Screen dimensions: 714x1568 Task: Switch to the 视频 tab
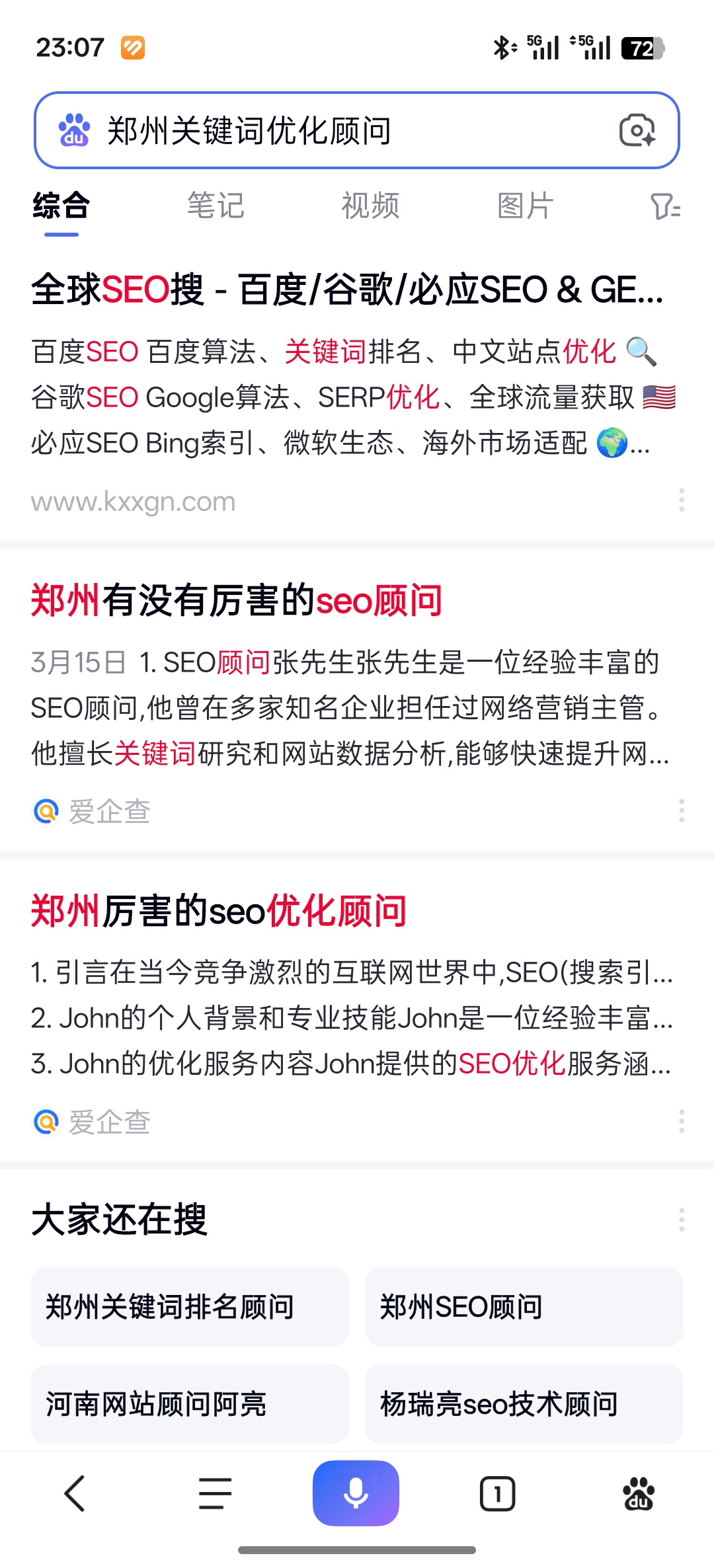(370, 206)
